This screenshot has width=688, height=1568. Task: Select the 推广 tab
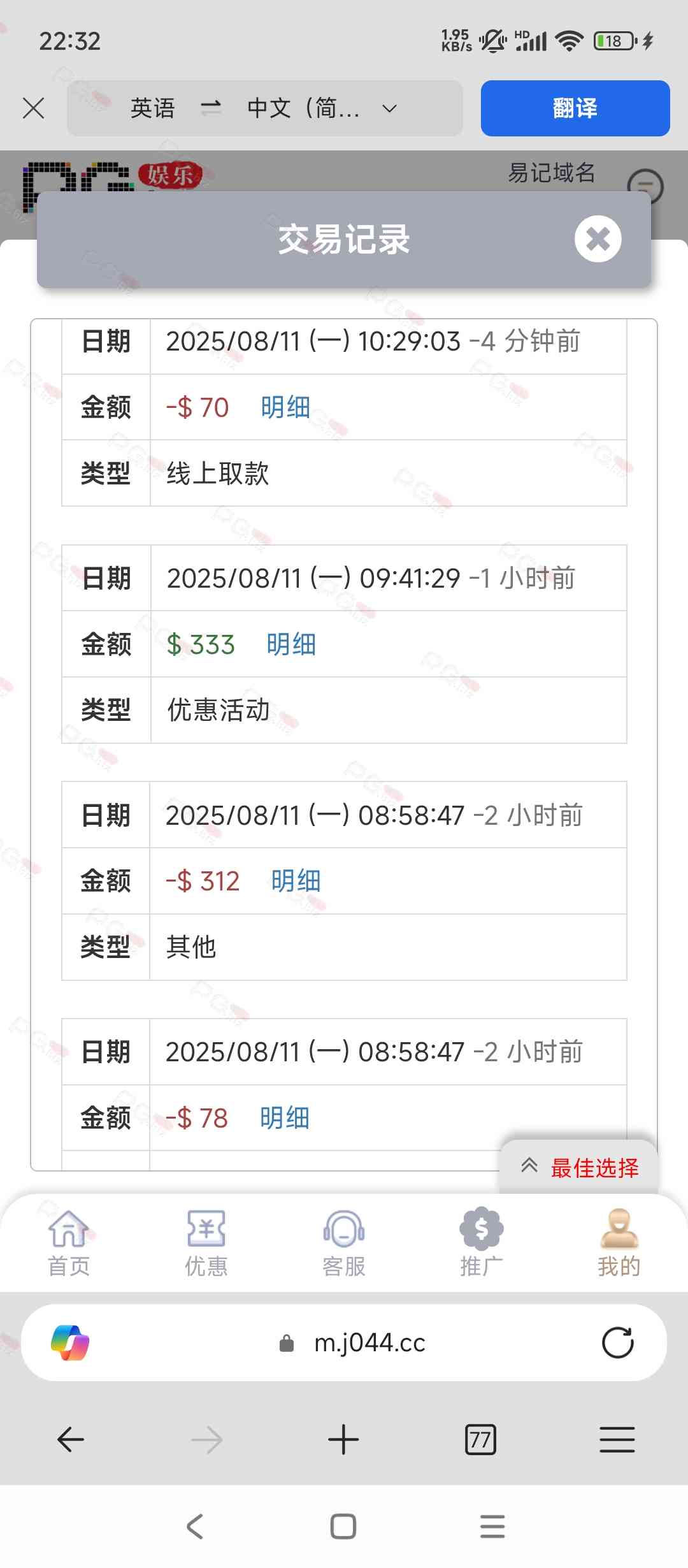(x=482, y=1243)
